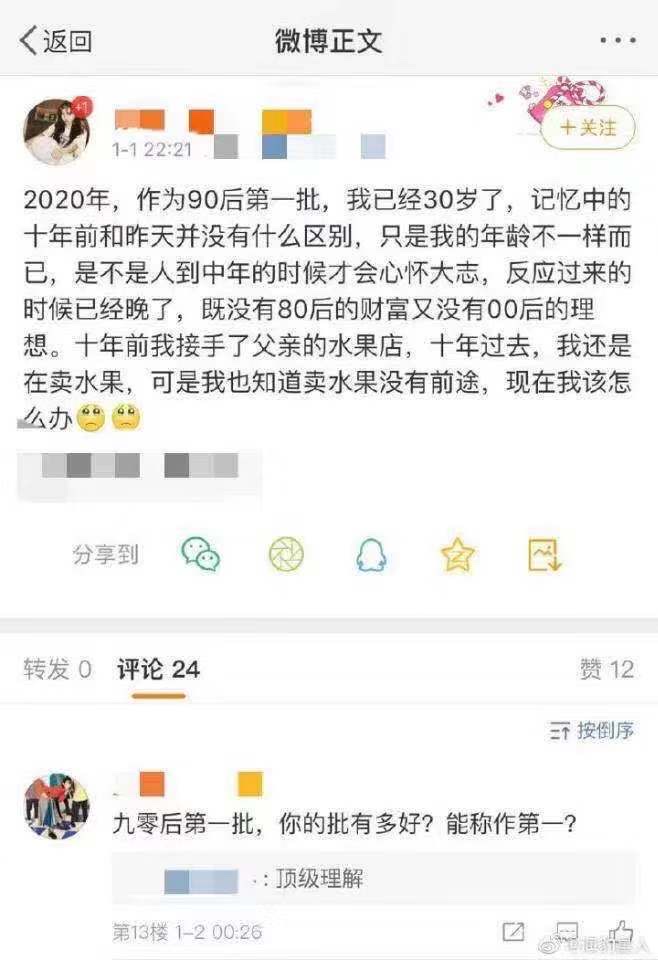Image resolution: width=658 pixels, height=960 pixels.
Task: View the 赞 12 likes tab
Action: (x=607, y=669)
